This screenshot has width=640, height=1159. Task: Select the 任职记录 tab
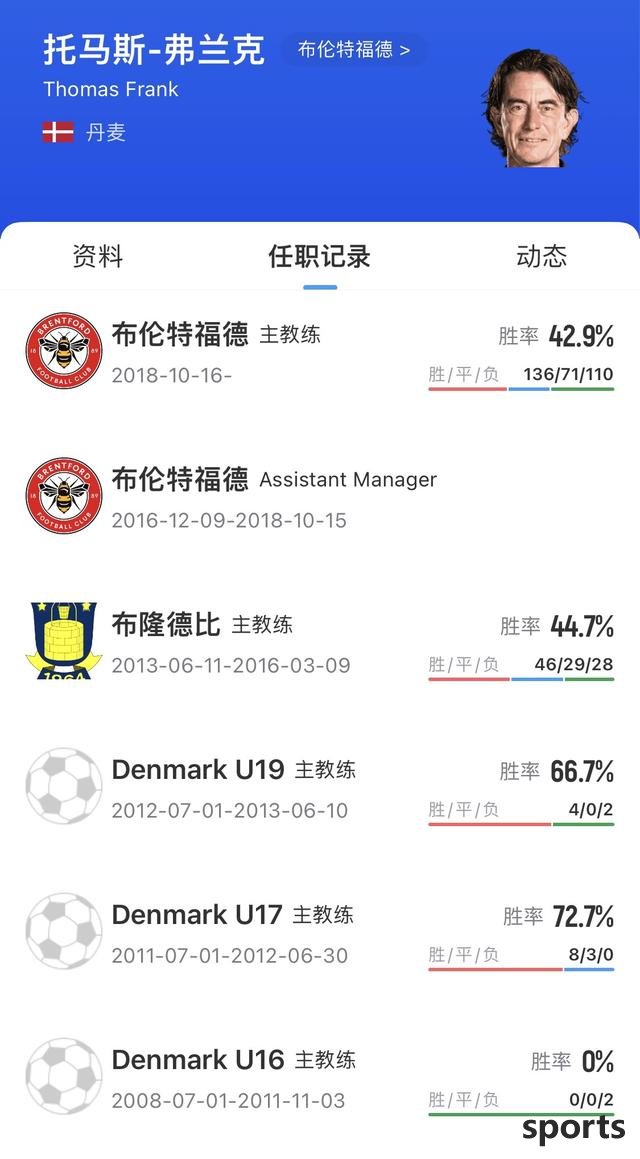319,256
